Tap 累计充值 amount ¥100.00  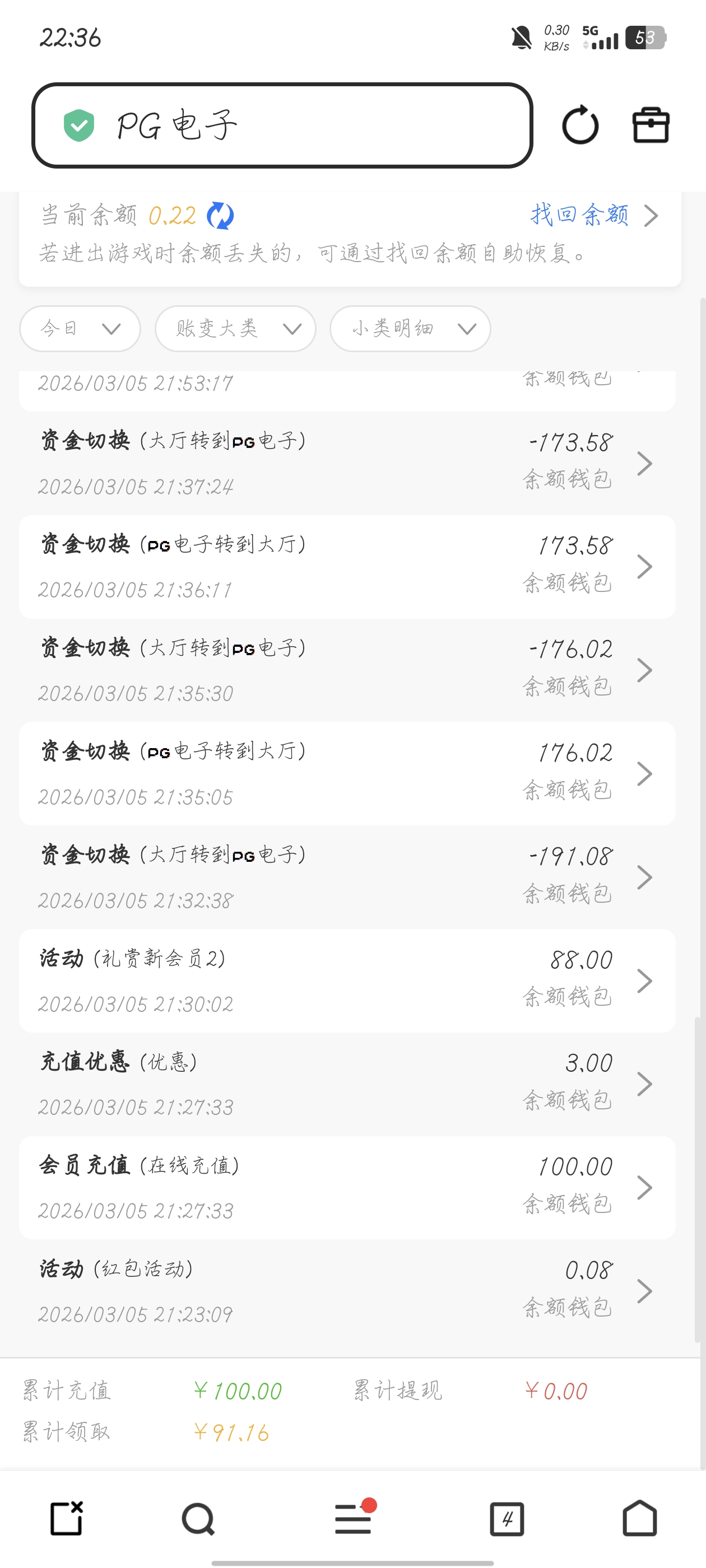click(x=238, y=1390)
